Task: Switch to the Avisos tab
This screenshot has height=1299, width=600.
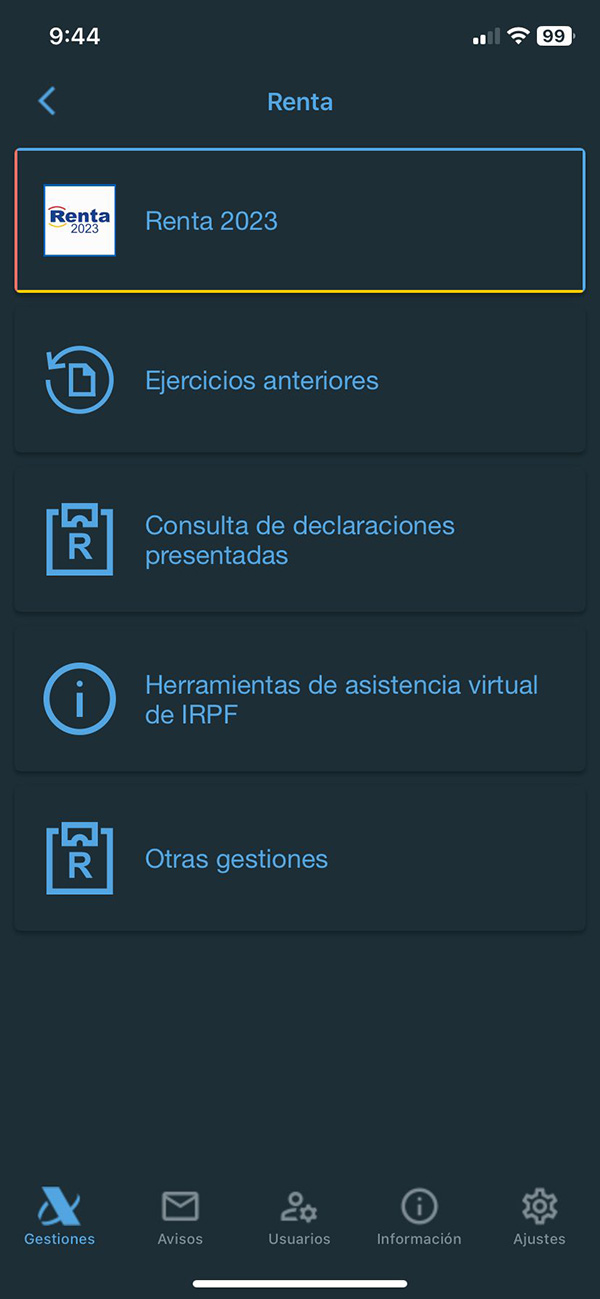Action: click(x=180, y=1216)
